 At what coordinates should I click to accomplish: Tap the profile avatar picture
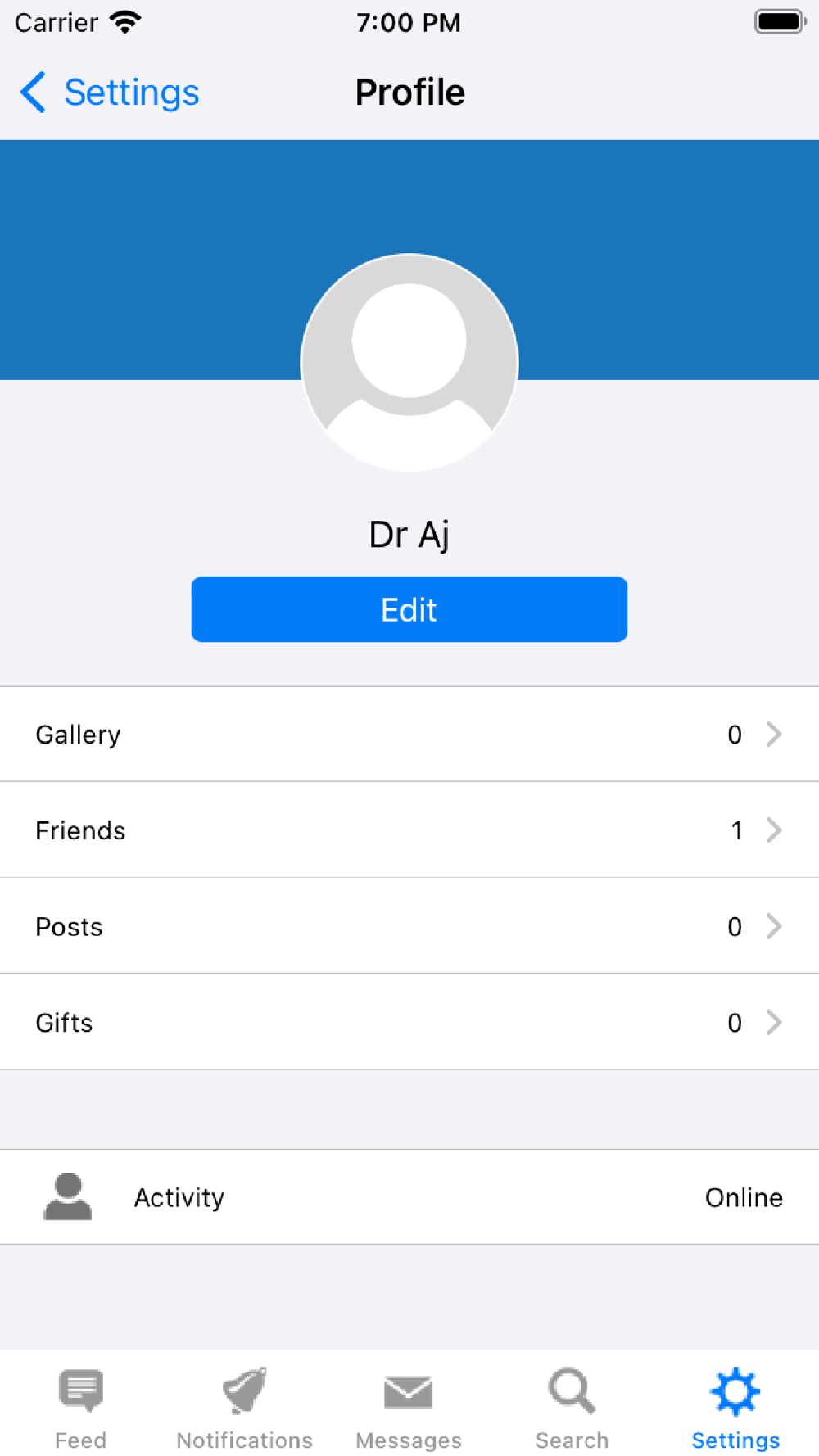[409, 362]
